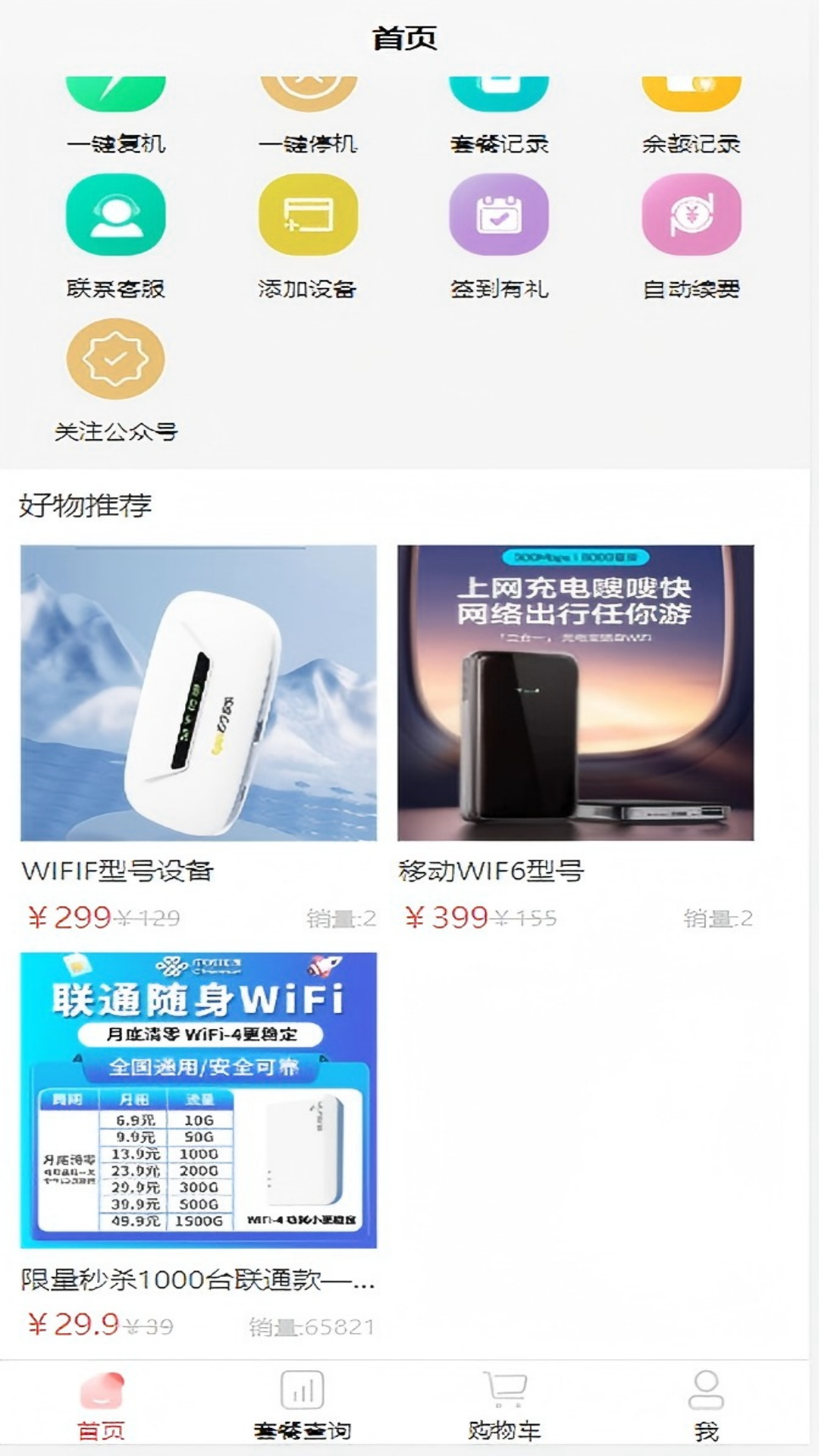This screenshot has height=1456, width=819.
Task: Open 签到有礼 check-in rewards
Action: [499, 237]
